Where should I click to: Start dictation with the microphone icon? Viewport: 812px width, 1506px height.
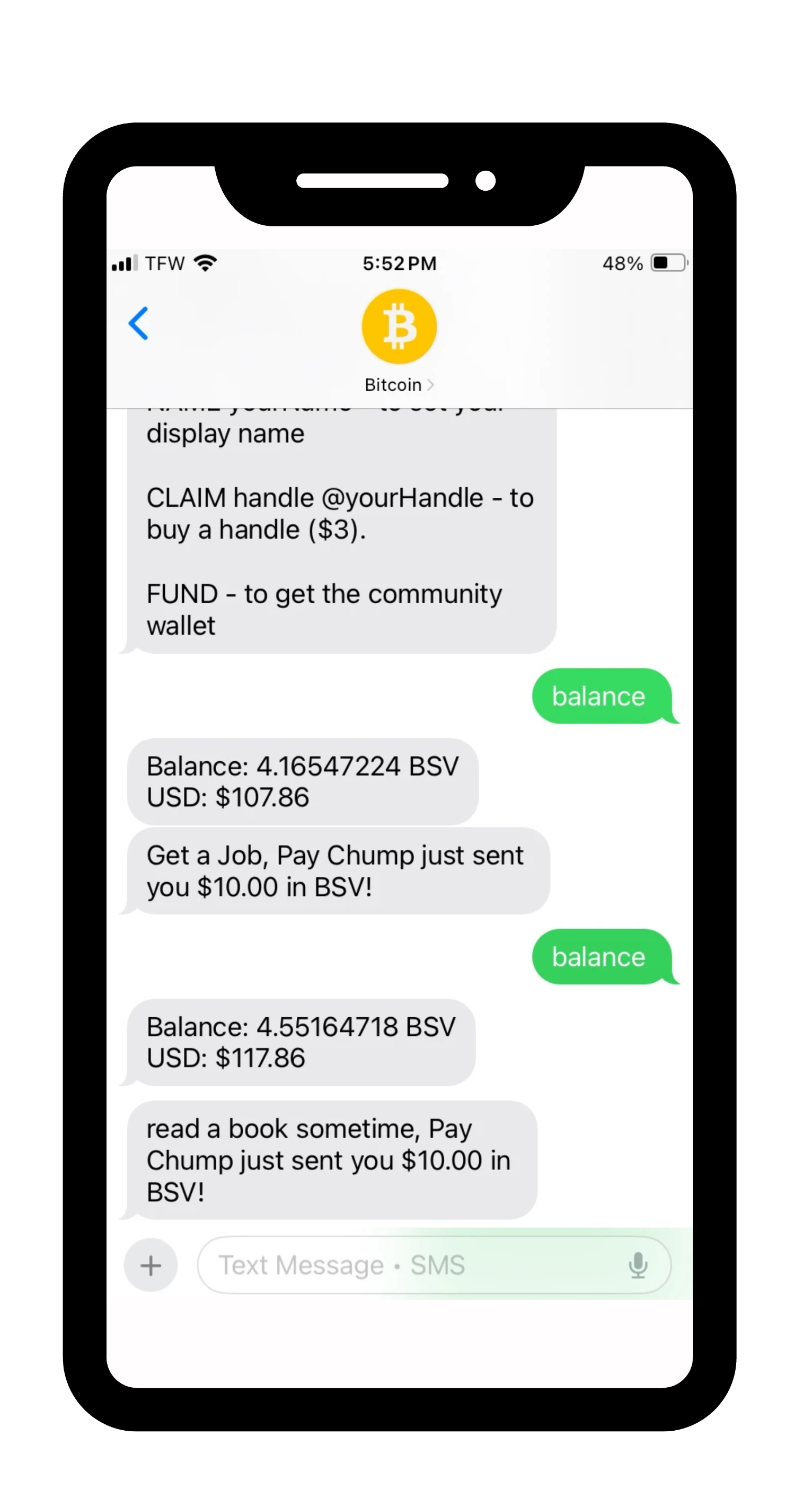coord(638,1265)
